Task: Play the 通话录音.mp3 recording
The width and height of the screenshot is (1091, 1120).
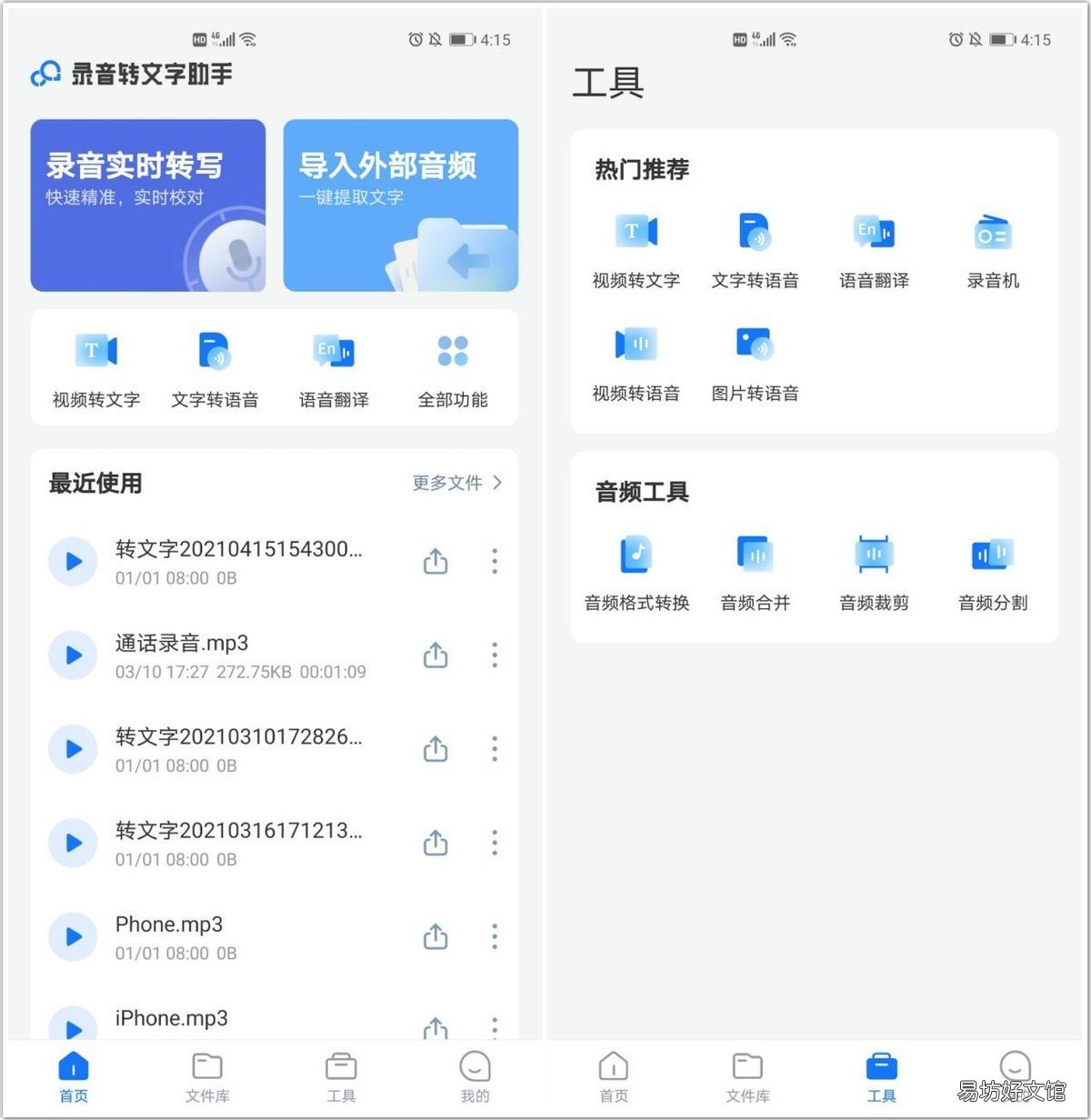Action: 73,655
